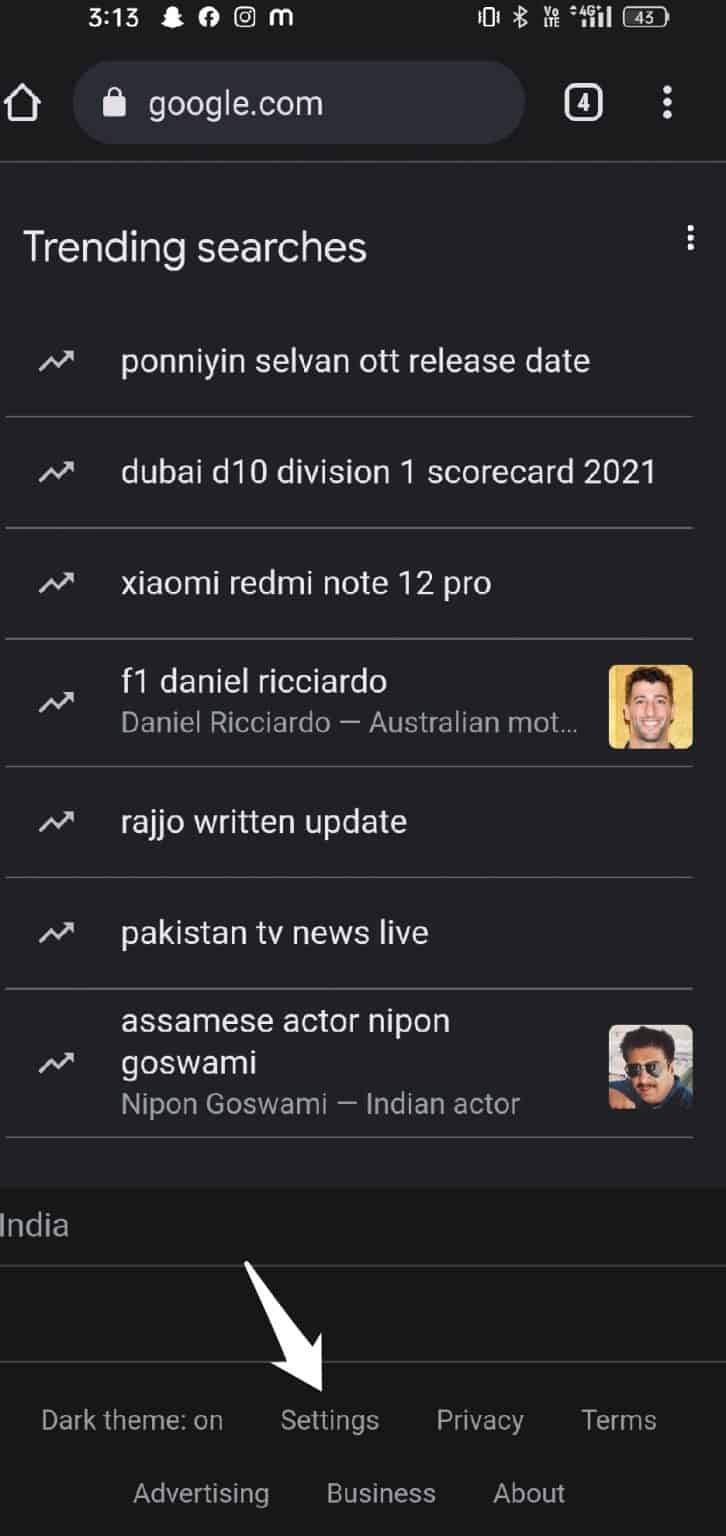Screen dimensions: 726x1536
Task: Open the Business link
Action: click(x=381, y=1493)
